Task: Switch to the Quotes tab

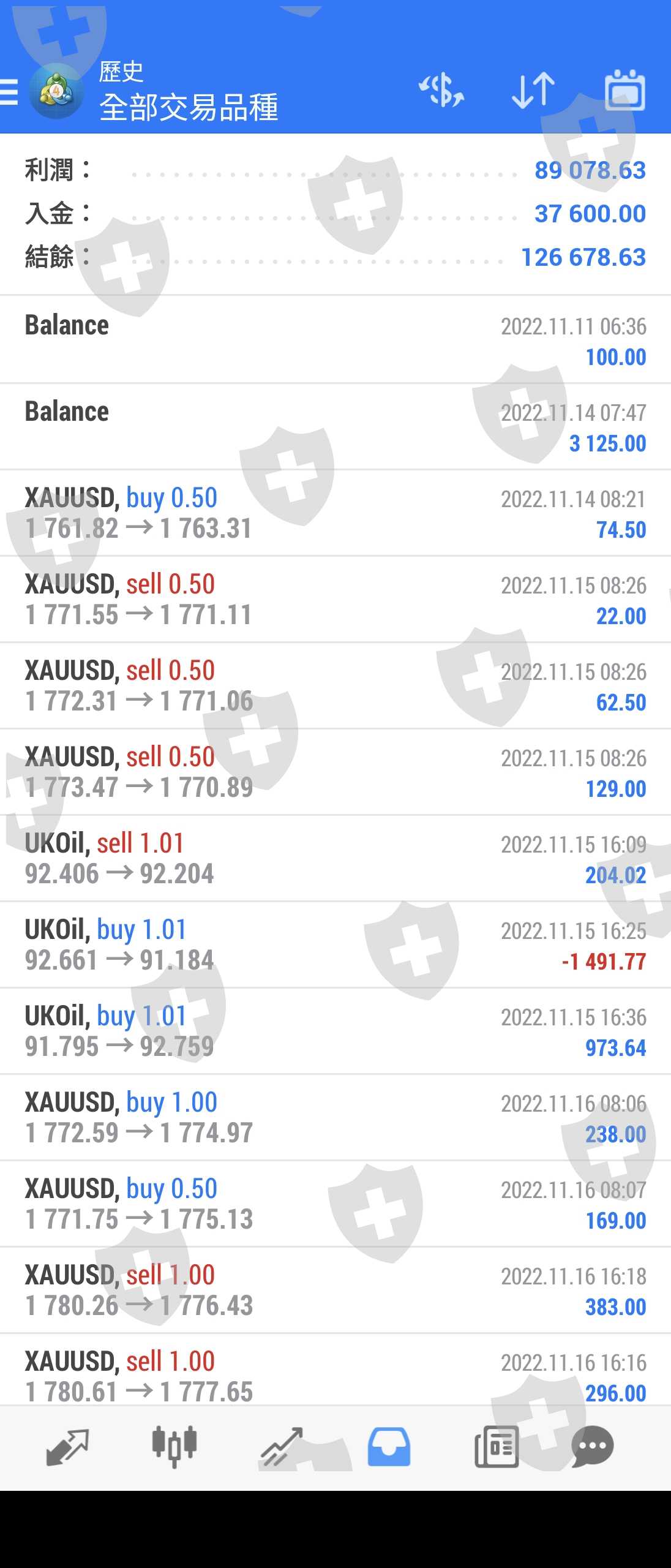Action: (x=67, y=1447)
